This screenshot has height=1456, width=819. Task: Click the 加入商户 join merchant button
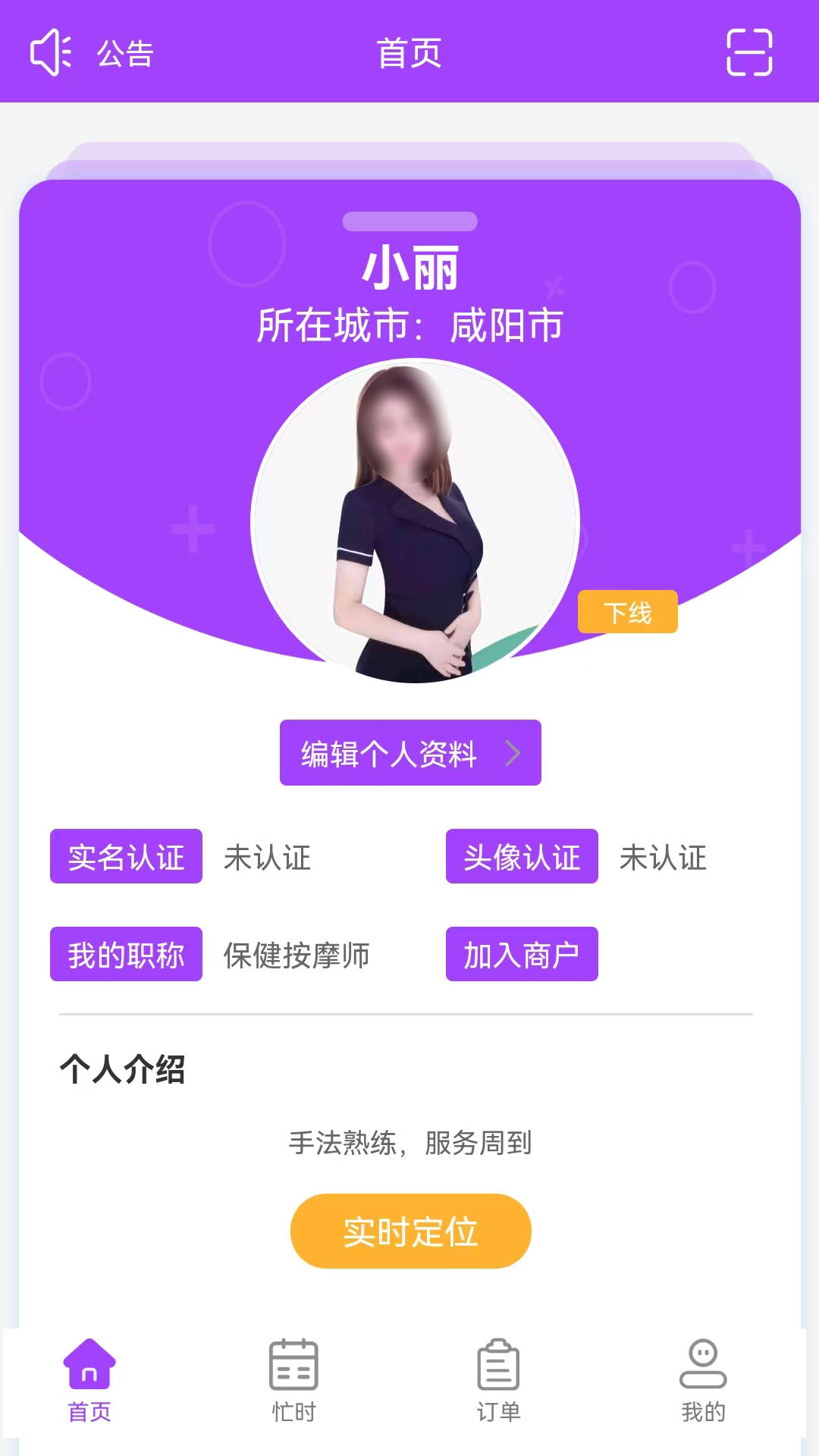(522, 955)
